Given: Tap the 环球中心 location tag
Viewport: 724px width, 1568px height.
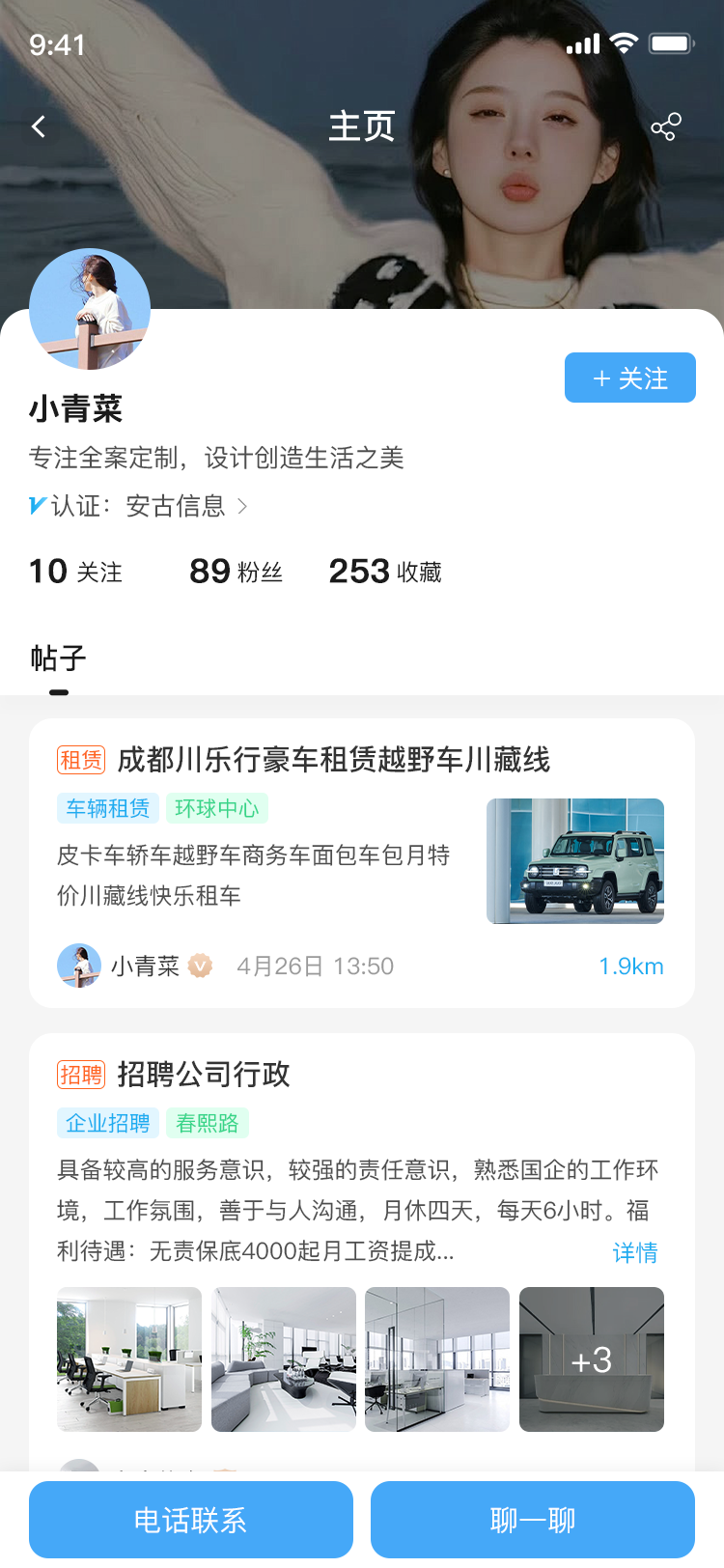Looking at the screenshot, I should click(217, 808).
